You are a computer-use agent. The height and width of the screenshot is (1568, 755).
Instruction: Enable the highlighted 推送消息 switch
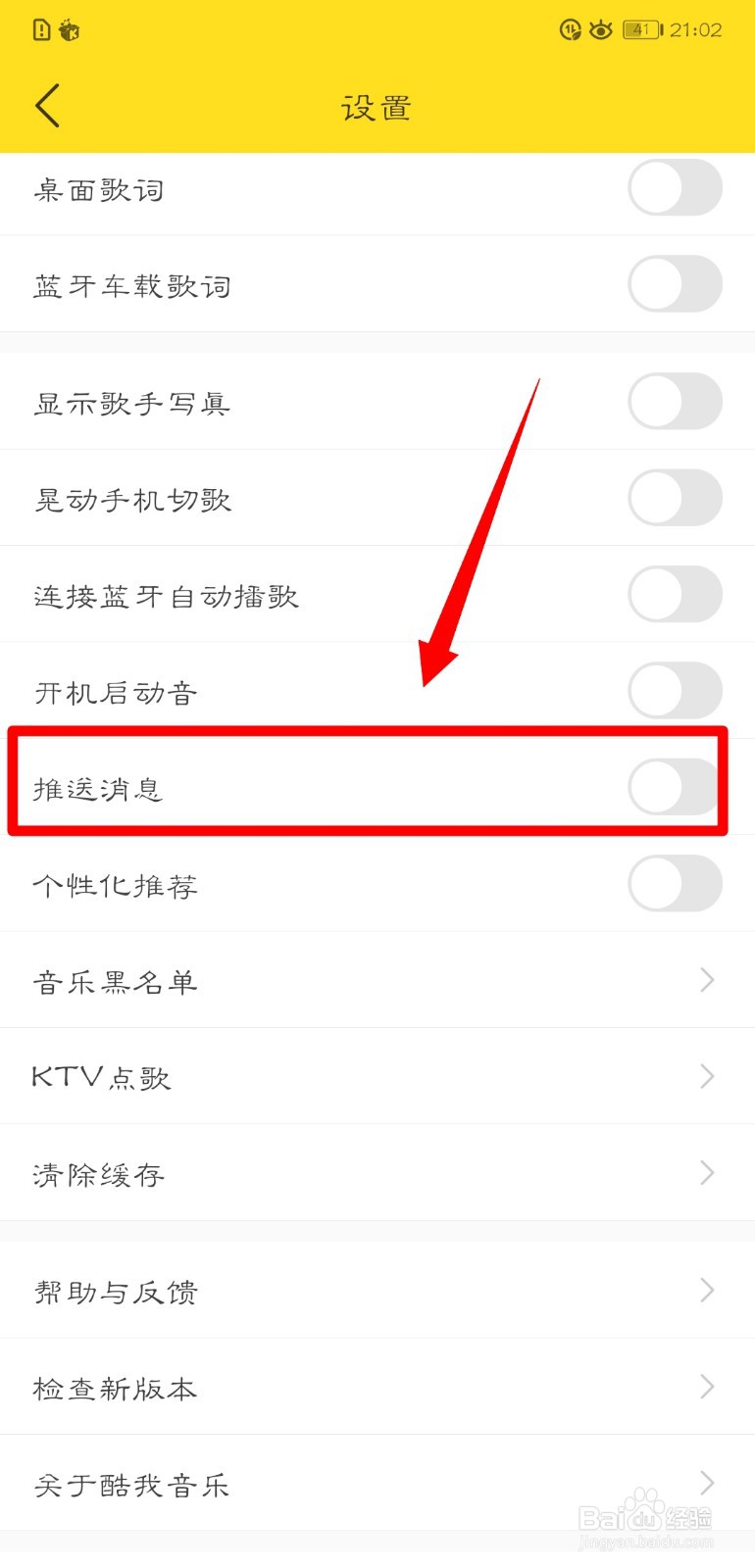(x=675, y=787)
